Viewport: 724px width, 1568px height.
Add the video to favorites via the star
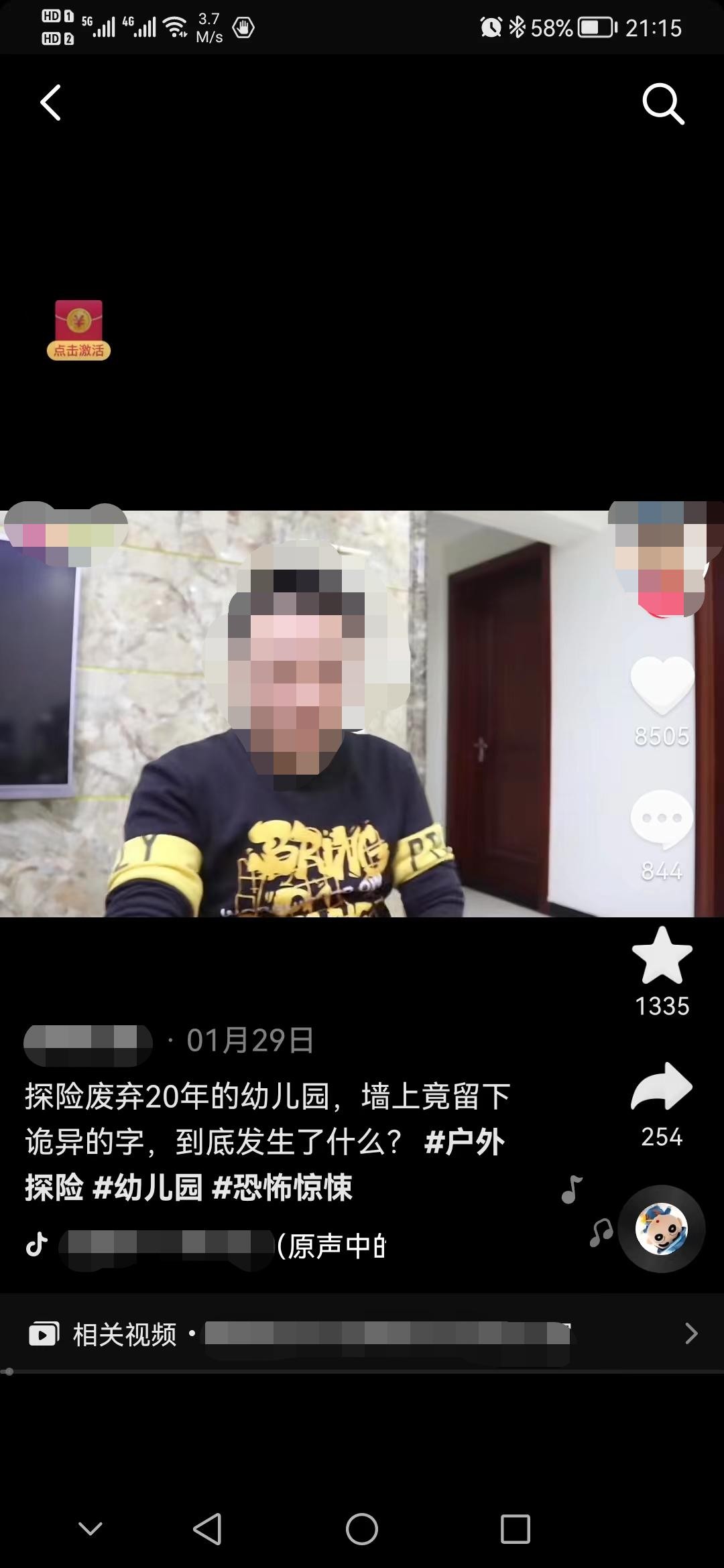pos(662,956)
